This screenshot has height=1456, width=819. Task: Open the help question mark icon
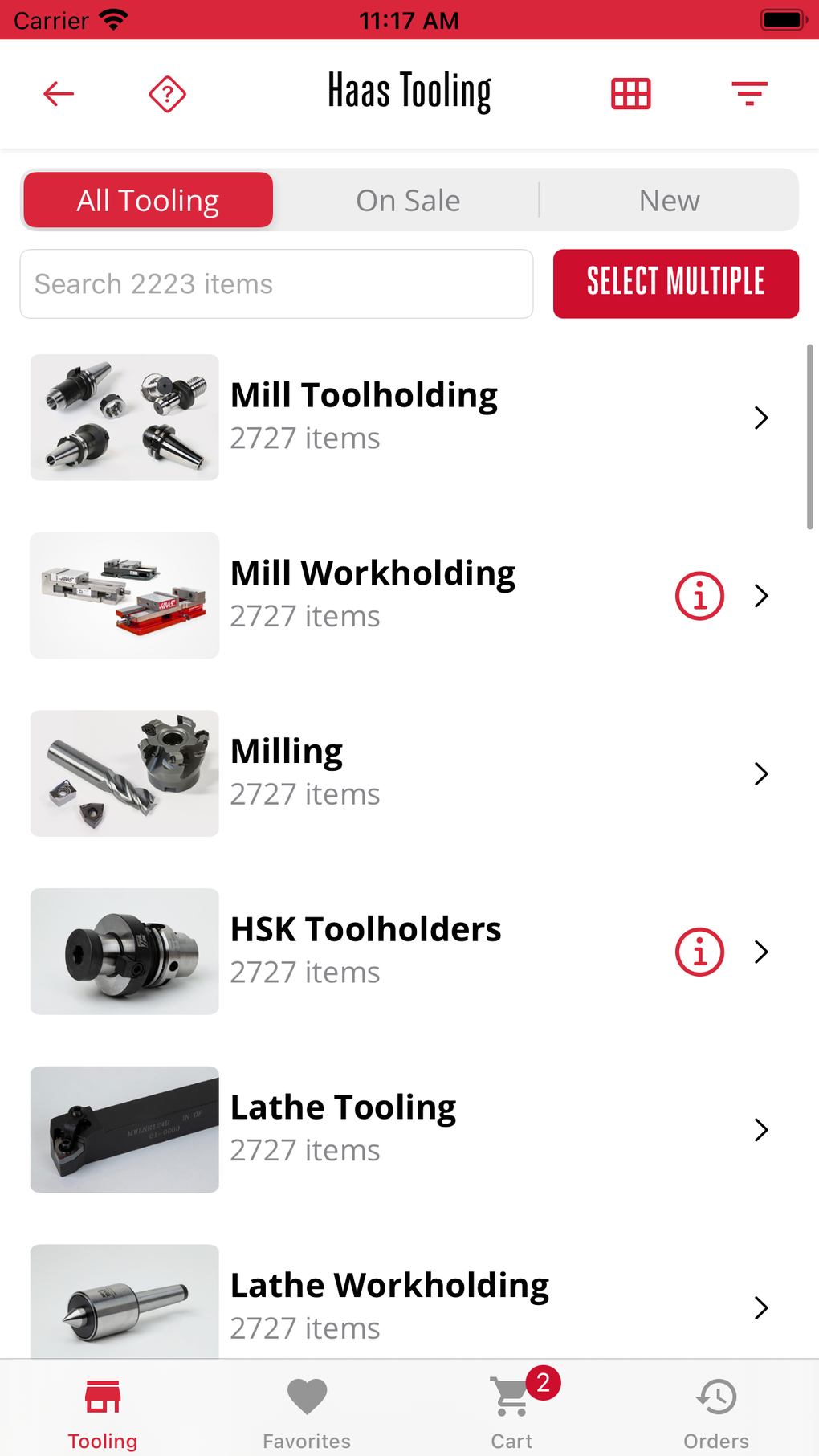coord(167,94)
